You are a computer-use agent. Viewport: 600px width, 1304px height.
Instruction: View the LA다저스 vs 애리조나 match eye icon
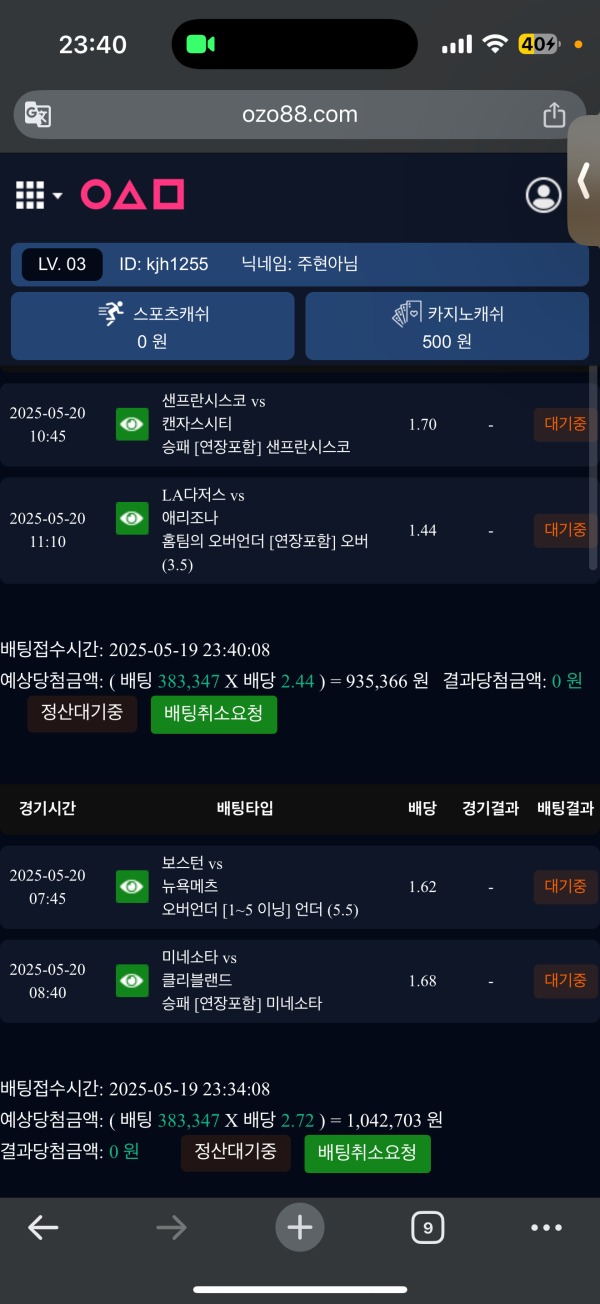tap(132, 518)
